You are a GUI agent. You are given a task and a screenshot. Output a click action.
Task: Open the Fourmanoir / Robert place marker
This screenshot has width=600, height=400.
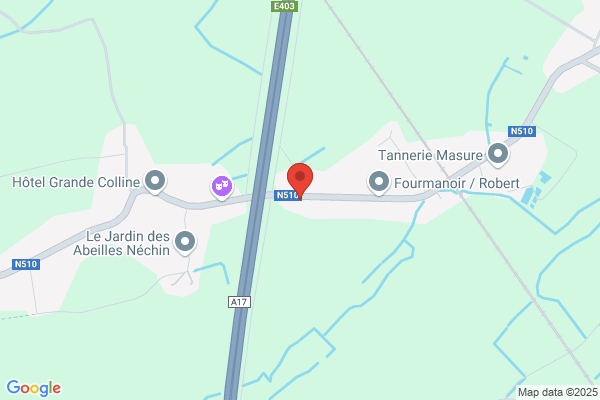click(x=379, y=183)
